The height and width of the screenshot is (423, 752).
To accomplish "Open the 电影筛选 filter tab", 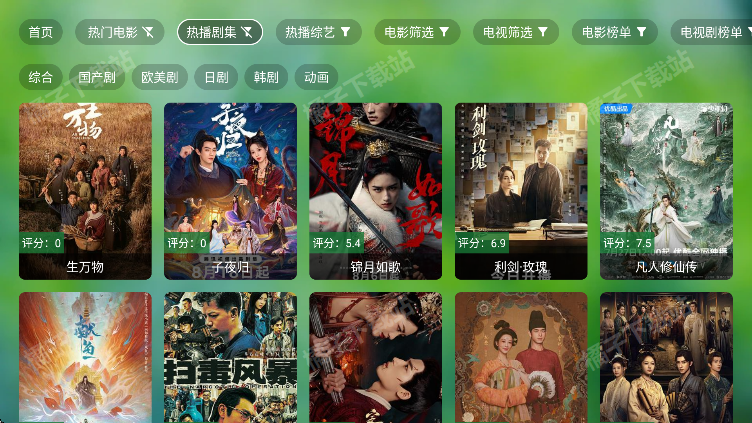I will pyautogui.click(x=417, y=32).
